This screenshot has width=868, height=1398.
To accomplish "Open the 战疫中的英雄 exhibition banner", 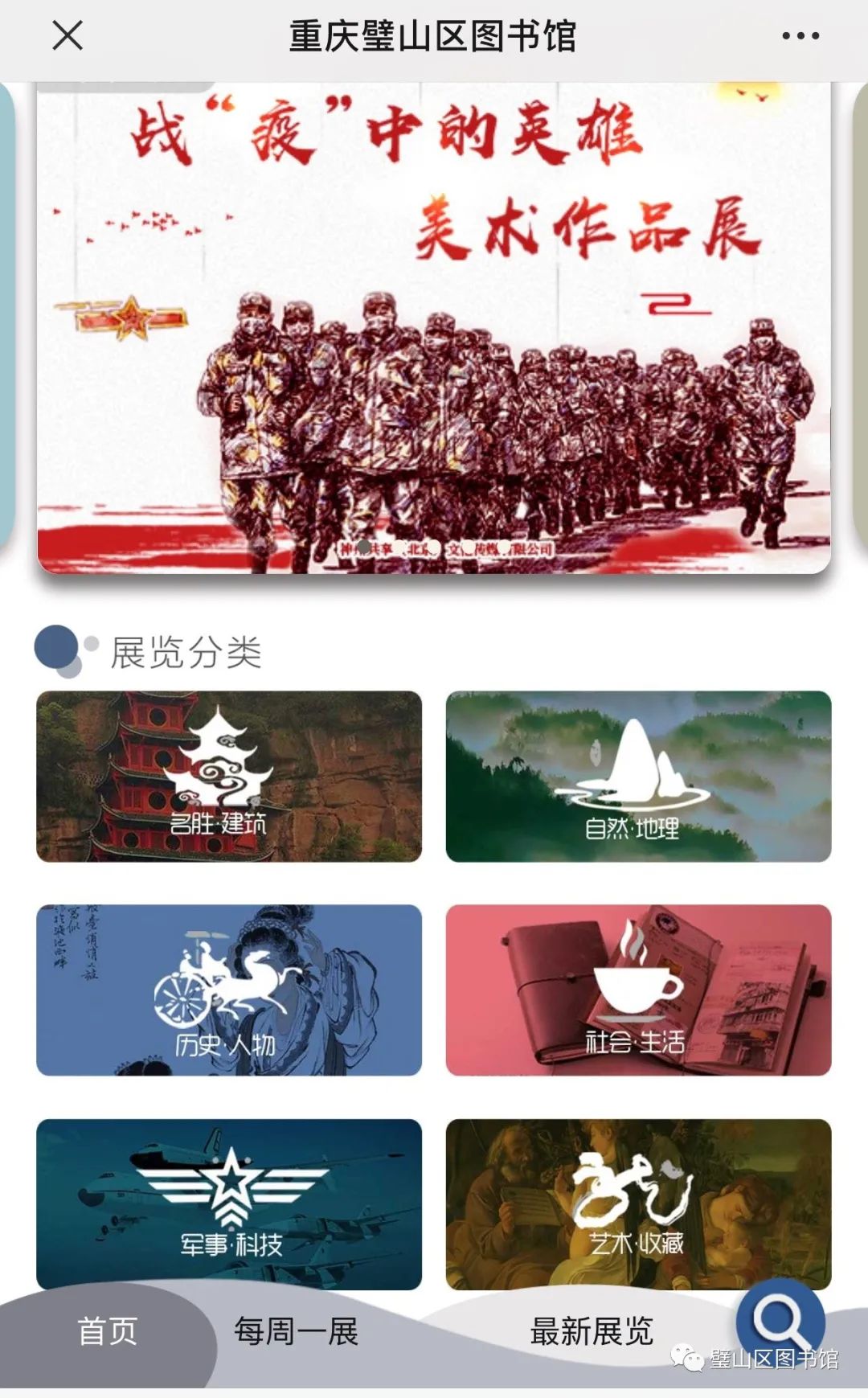I will [434, 330].
